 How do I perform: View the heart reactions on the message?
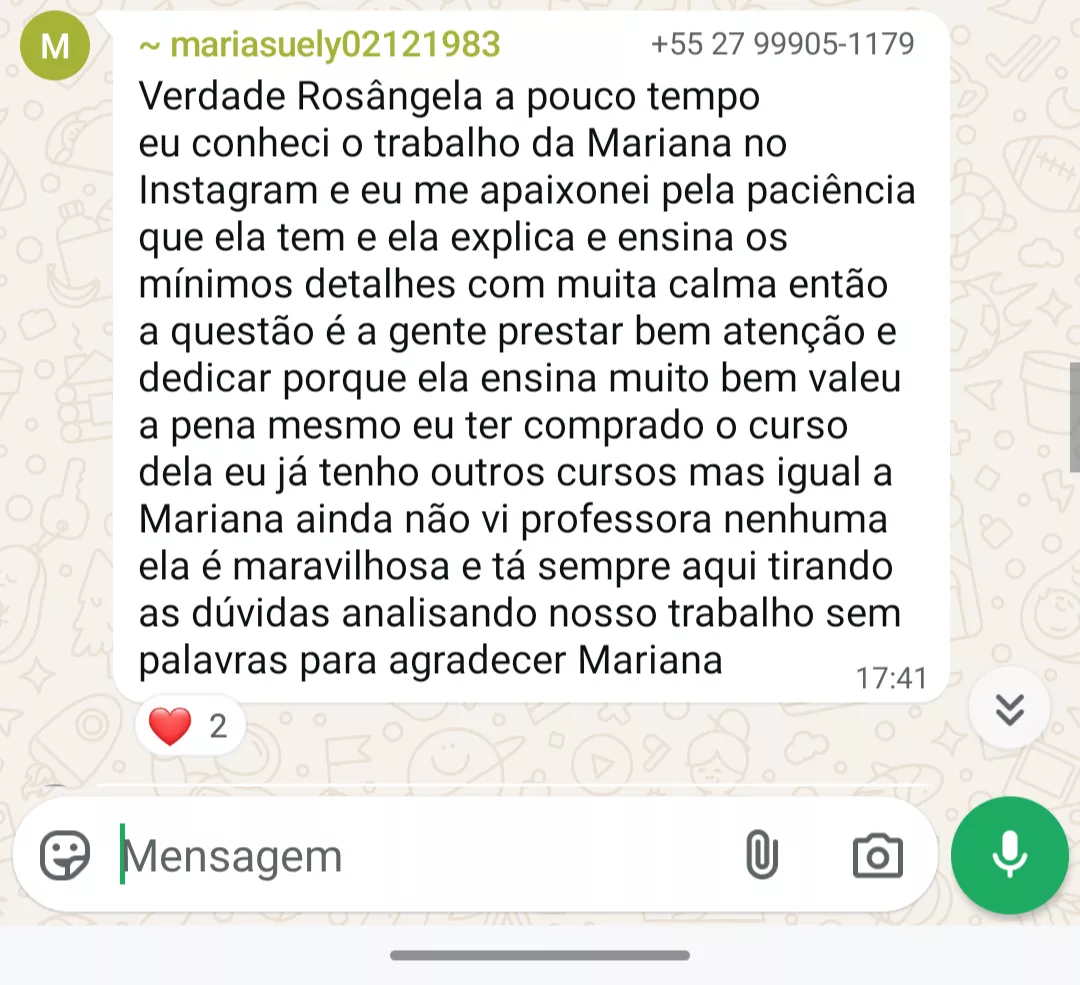189,726
